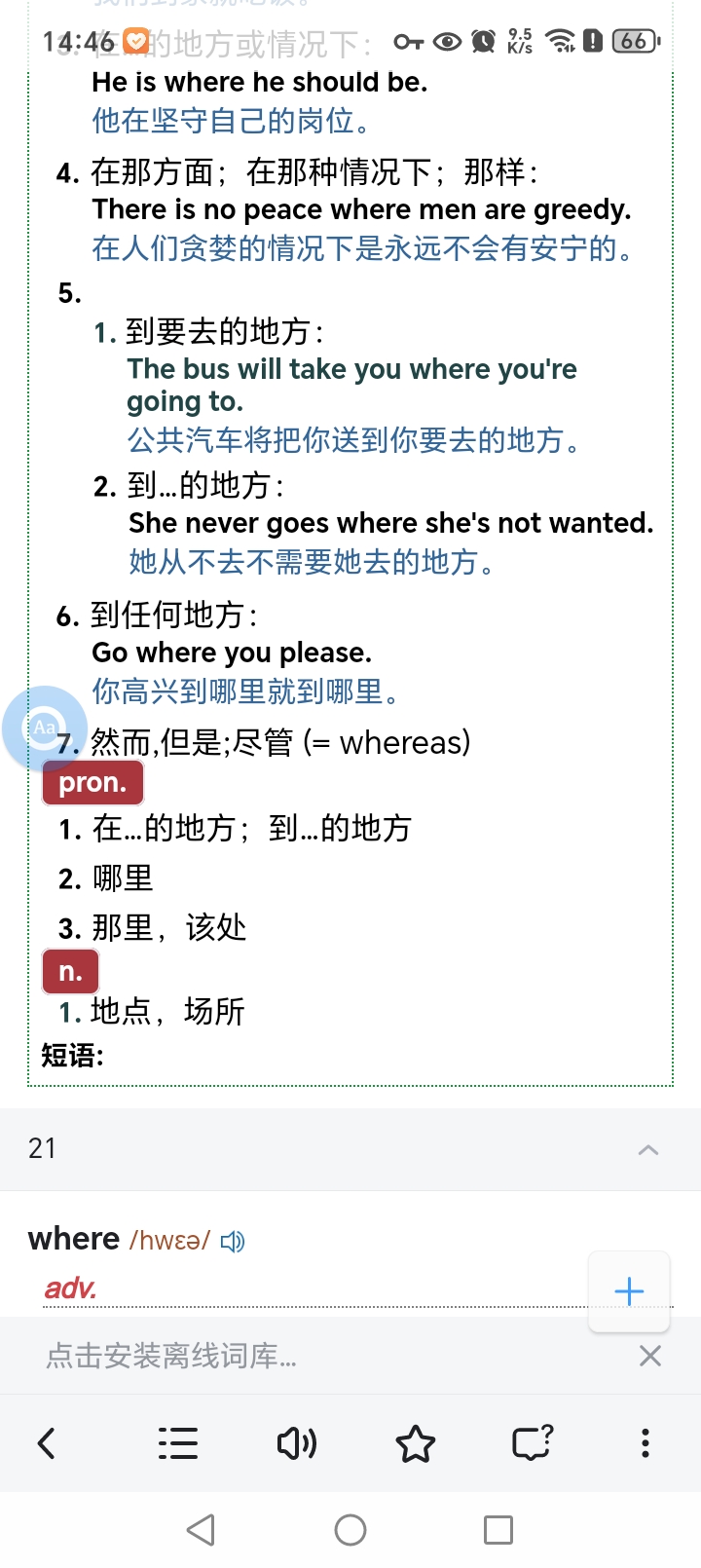Open recent apps from navigation bar
This screenshot has width=701, height=1568.
498,1529
